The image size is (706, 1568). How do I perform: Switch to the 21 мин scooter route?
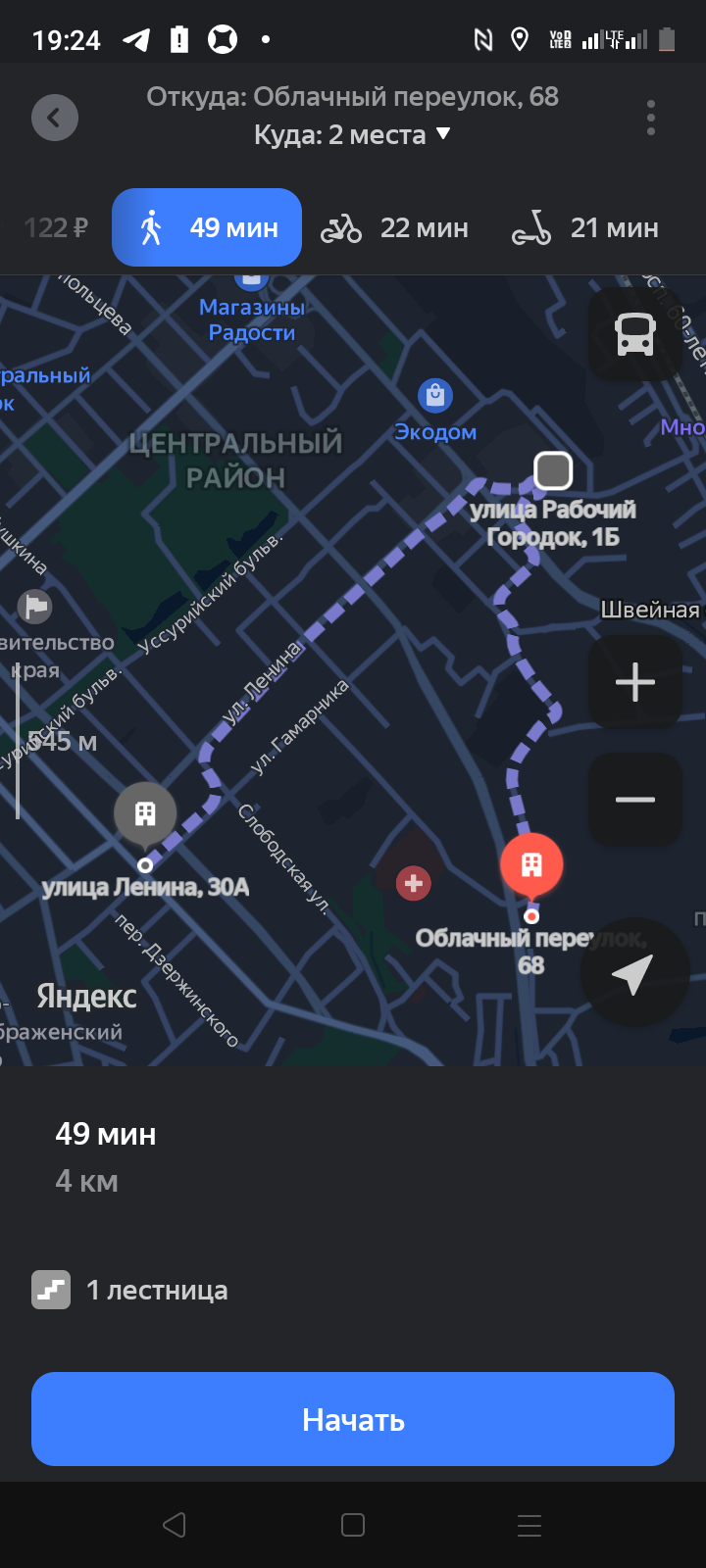585,228
